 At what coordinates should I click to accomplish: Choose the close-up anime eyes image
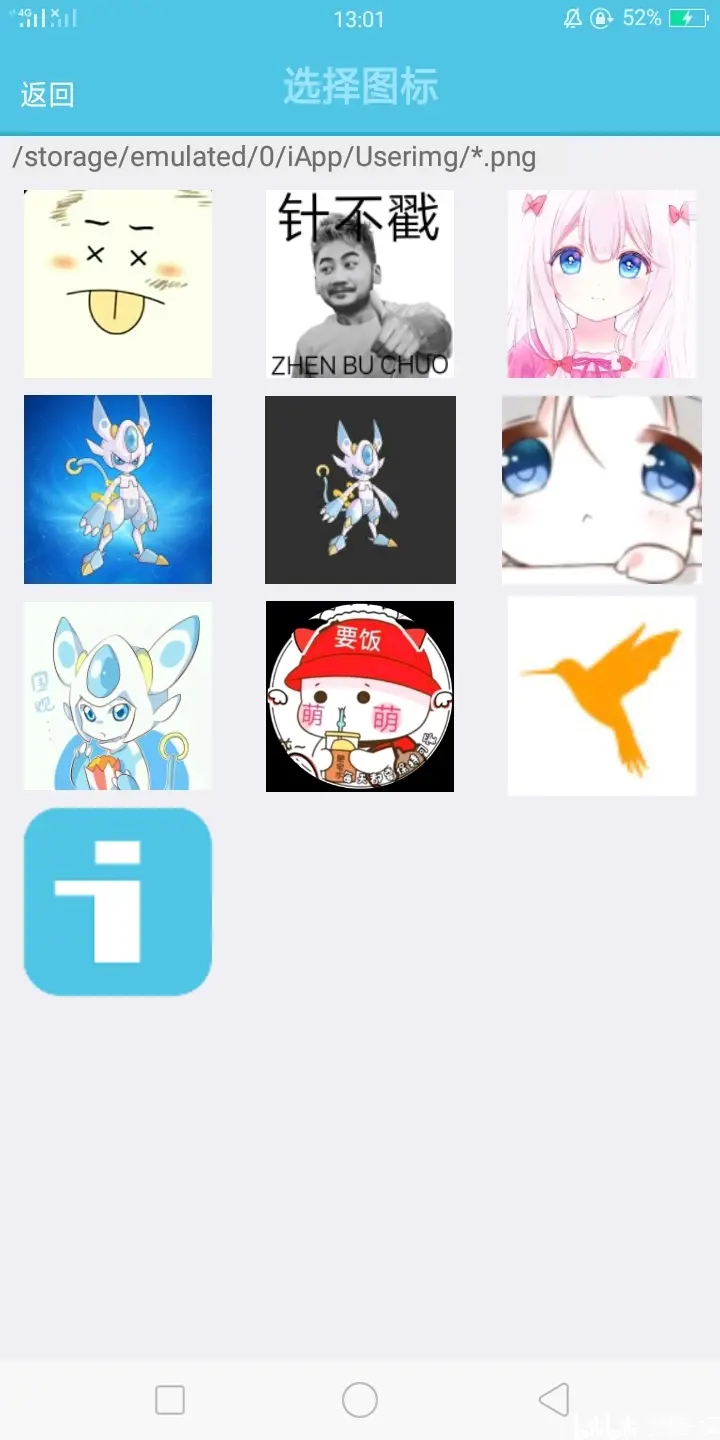(x=601, y=489)
